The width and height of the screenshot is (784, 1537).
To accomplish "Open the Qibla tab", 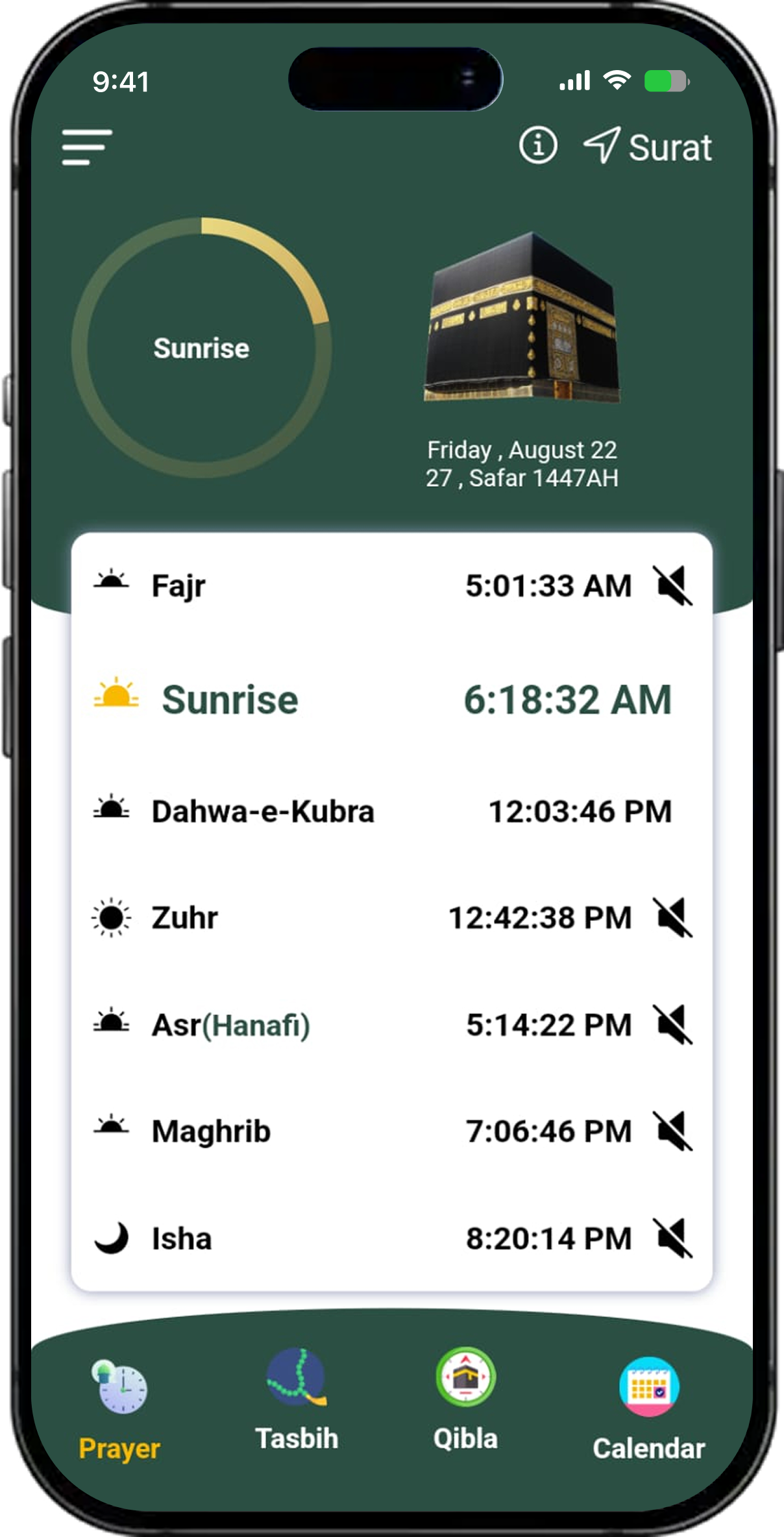I will [x=465, y=1400].
